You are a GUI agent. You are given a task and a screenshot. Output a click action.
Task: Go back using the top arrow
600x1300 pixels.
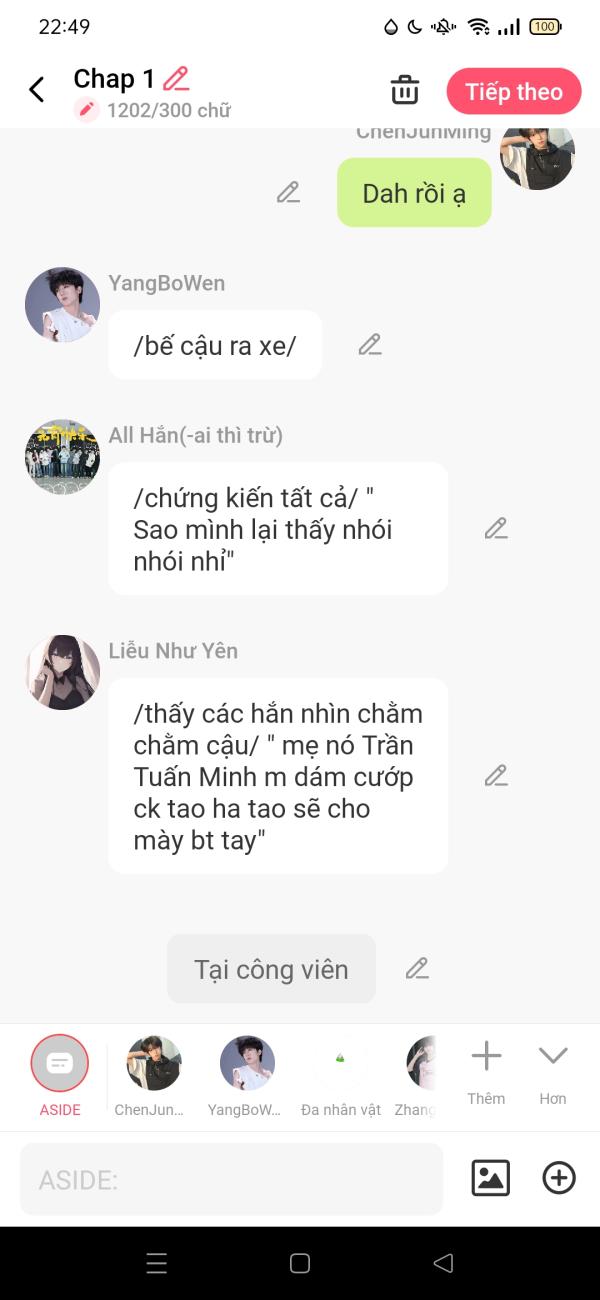pos(37,90)
